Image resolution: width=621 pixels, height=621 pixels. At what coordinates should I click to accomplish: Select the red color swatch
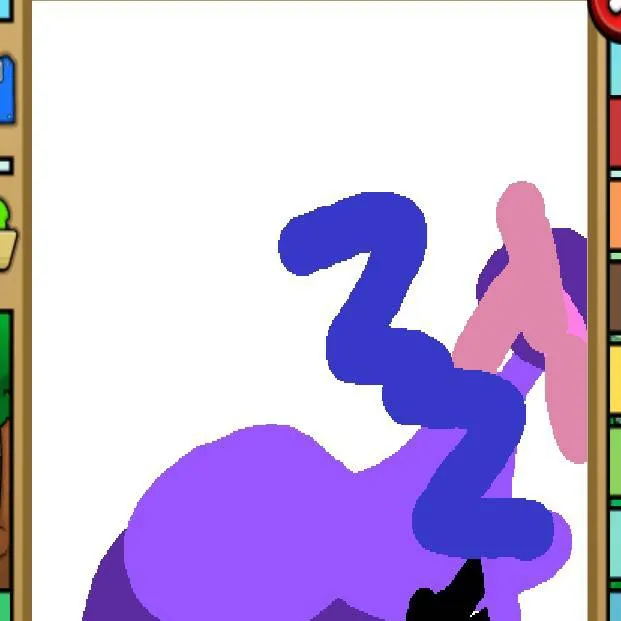click(x=615, y=133)
